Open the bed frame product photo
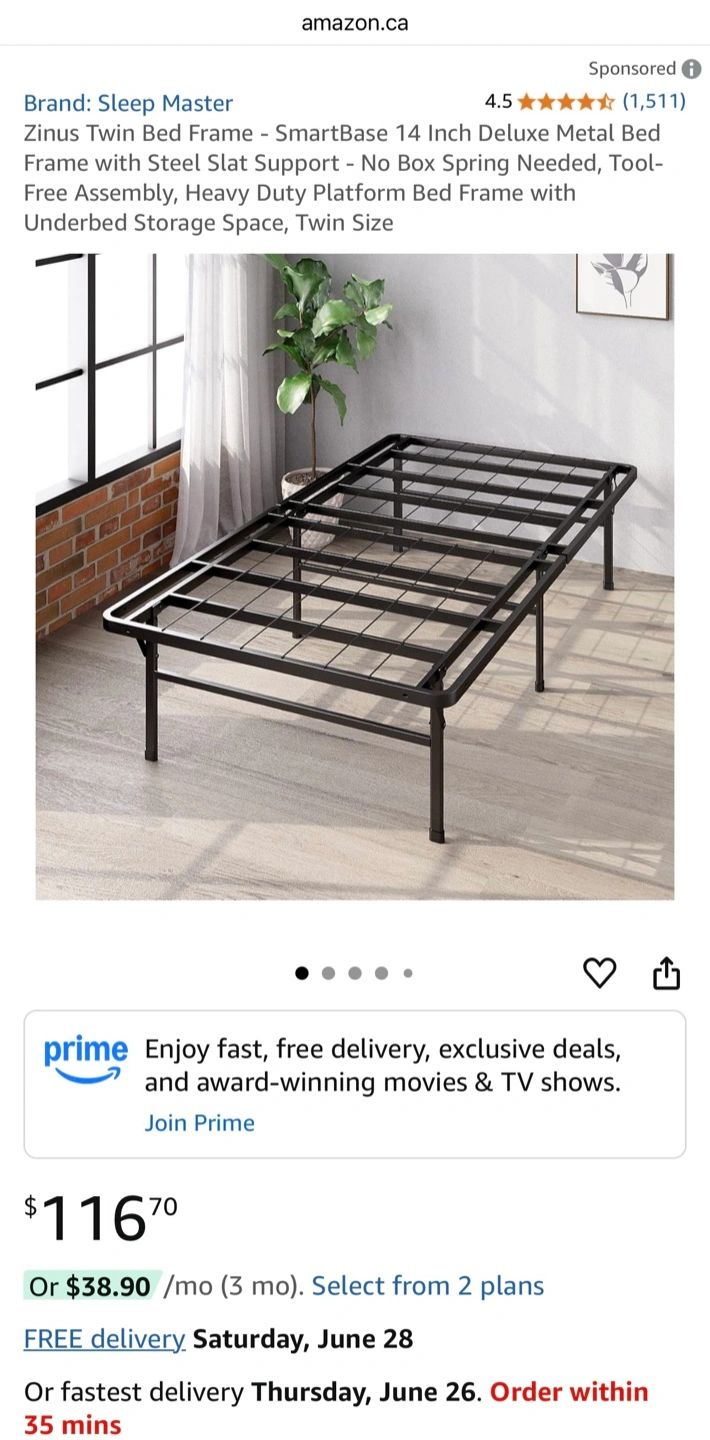Screen dimensions: 710x1440 coord(355,576)
